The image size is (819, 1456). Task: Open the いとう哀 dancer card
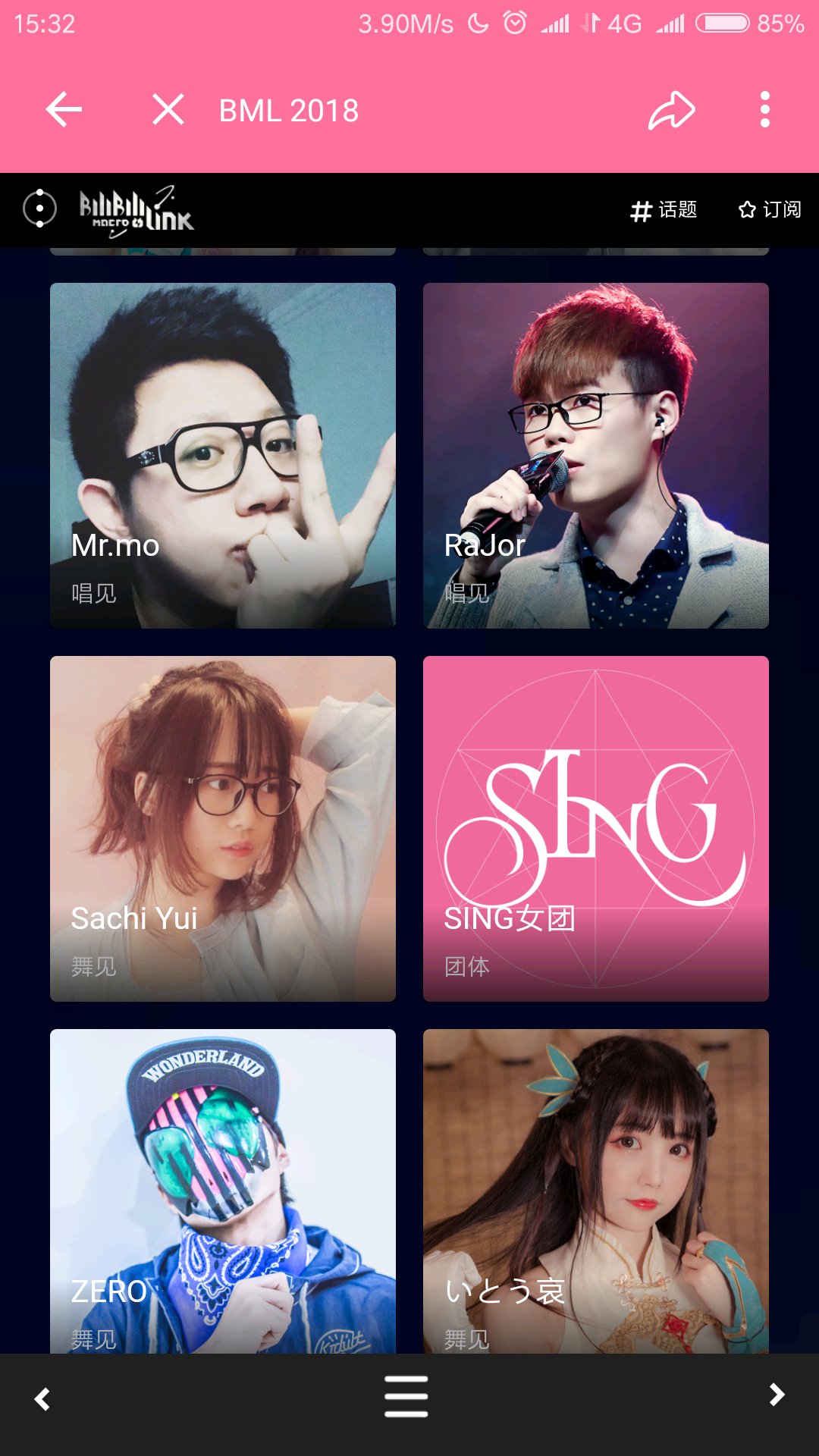(x=596, y=1191)
